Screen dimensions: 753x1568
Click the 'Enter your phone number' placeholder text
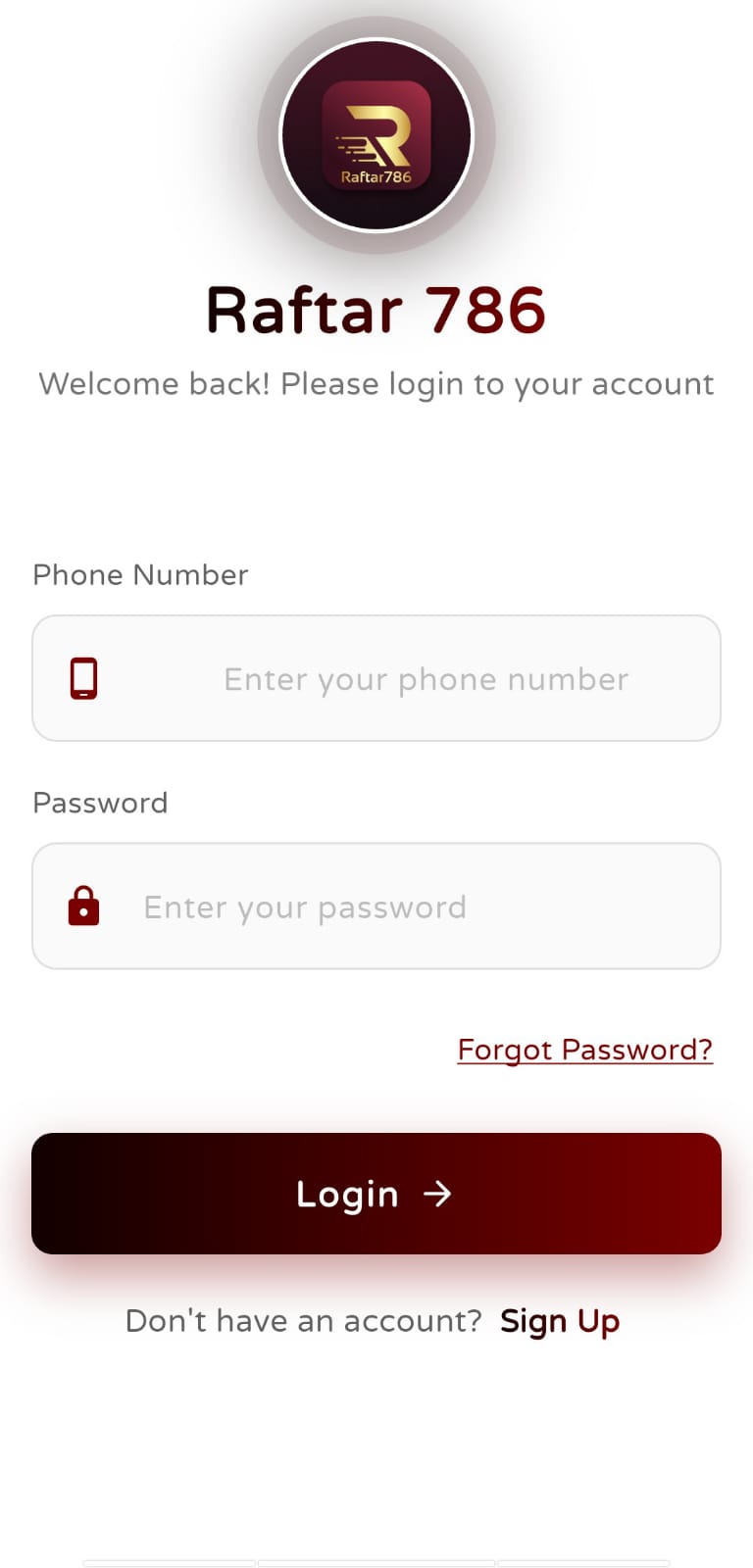426,678
